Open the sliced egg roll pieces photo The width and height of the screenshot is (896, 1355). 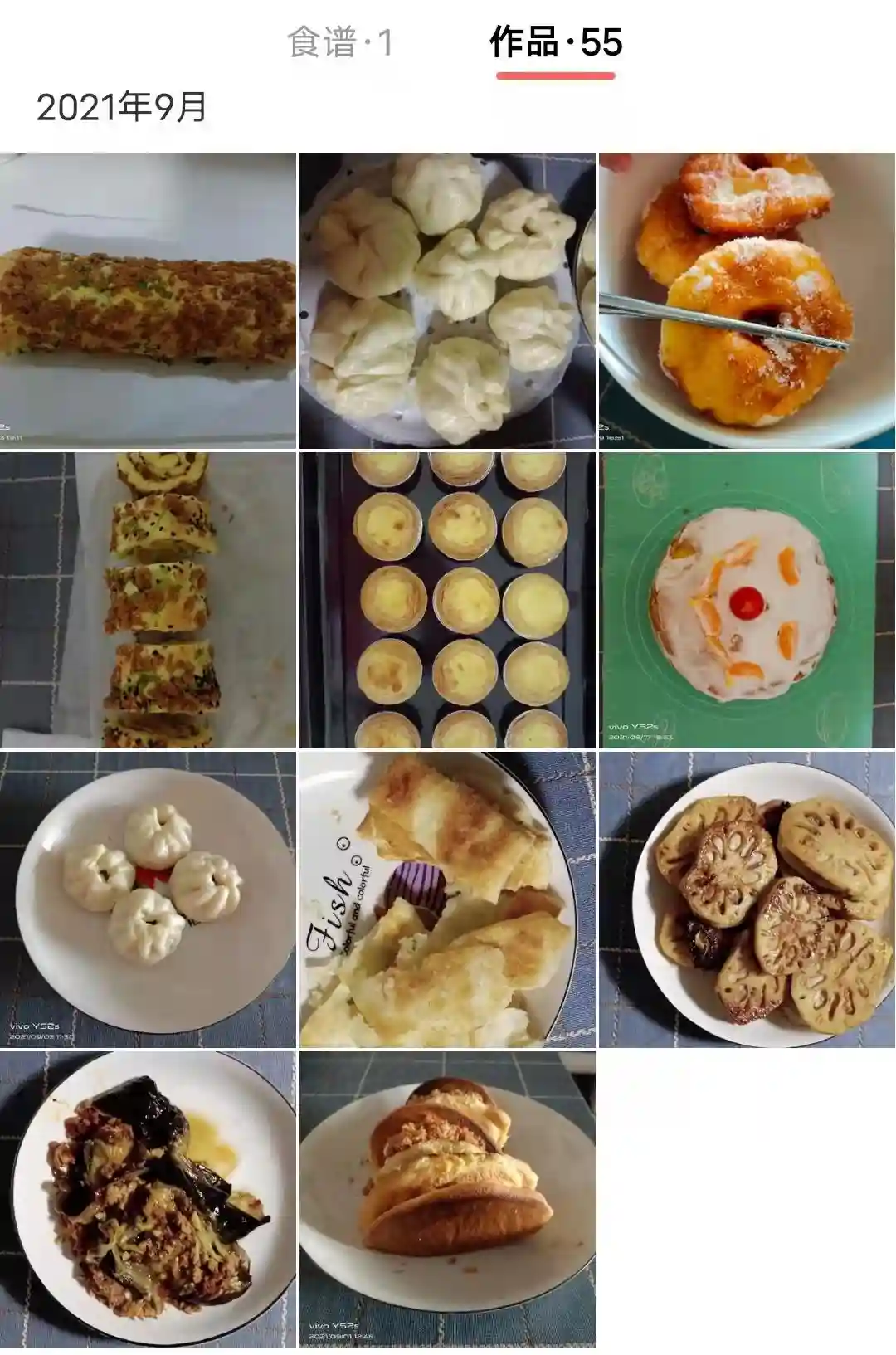(x=148, y=600)
